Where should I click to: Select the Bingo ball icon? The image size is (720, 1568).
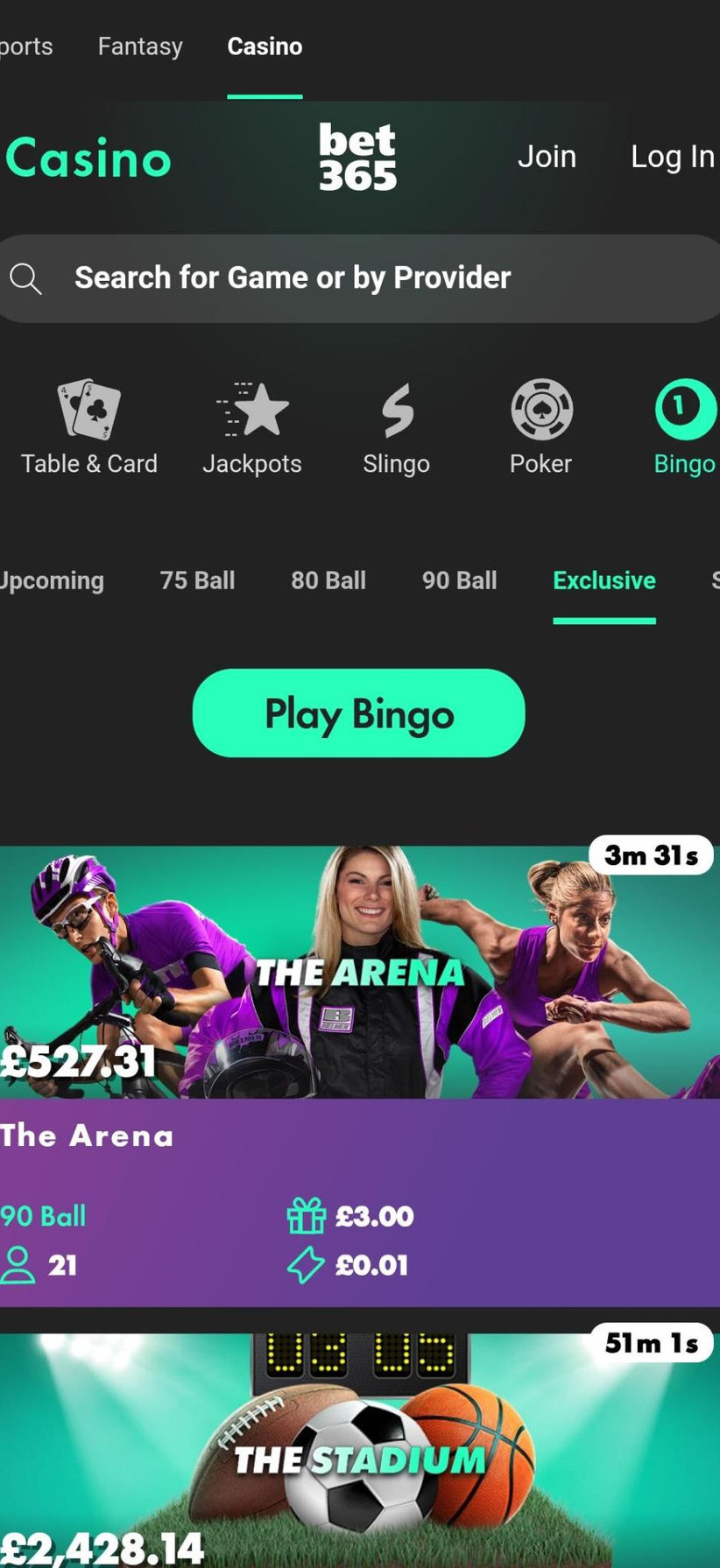pyautogui.click(x=684, y=407)
